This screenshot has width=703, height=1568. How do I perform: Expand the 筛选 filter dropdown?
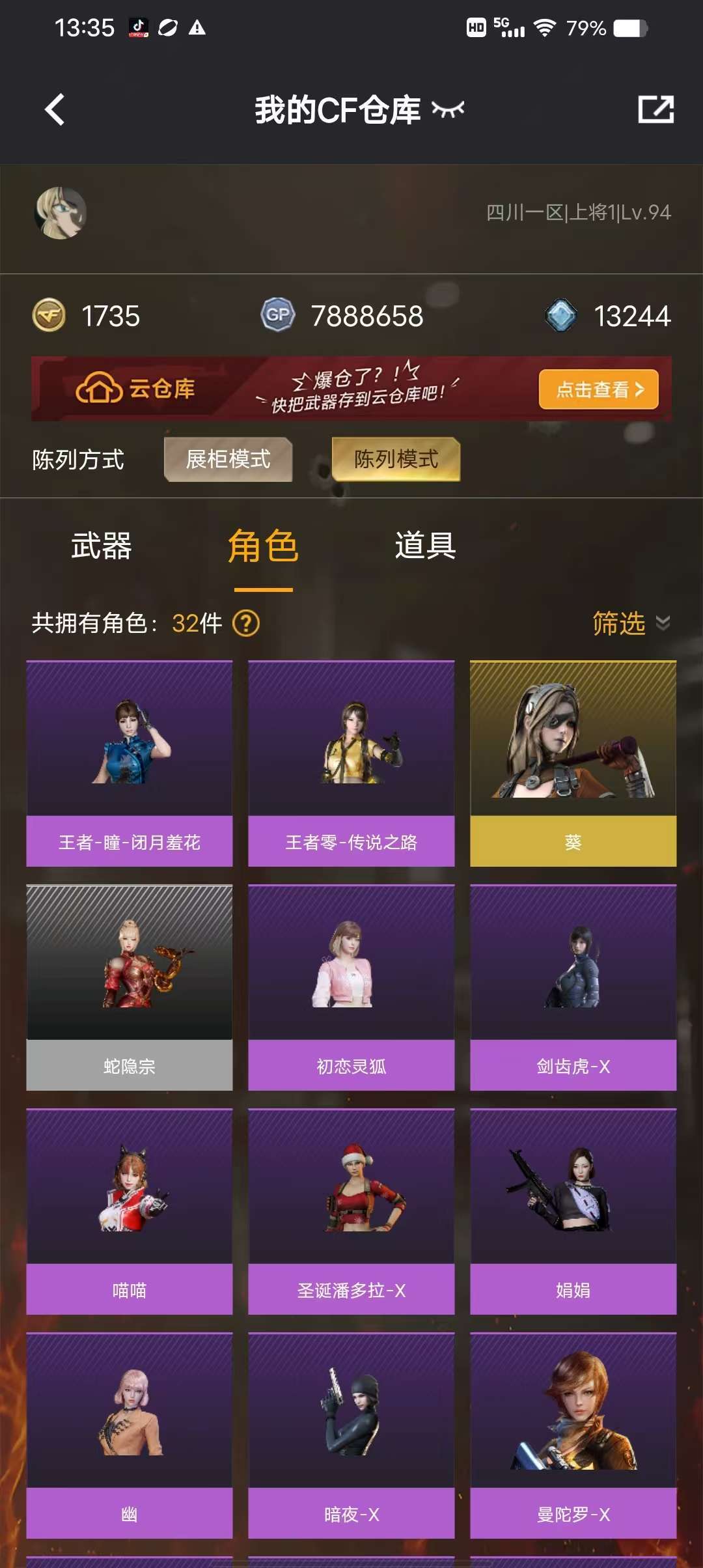[x=630, y=623]
